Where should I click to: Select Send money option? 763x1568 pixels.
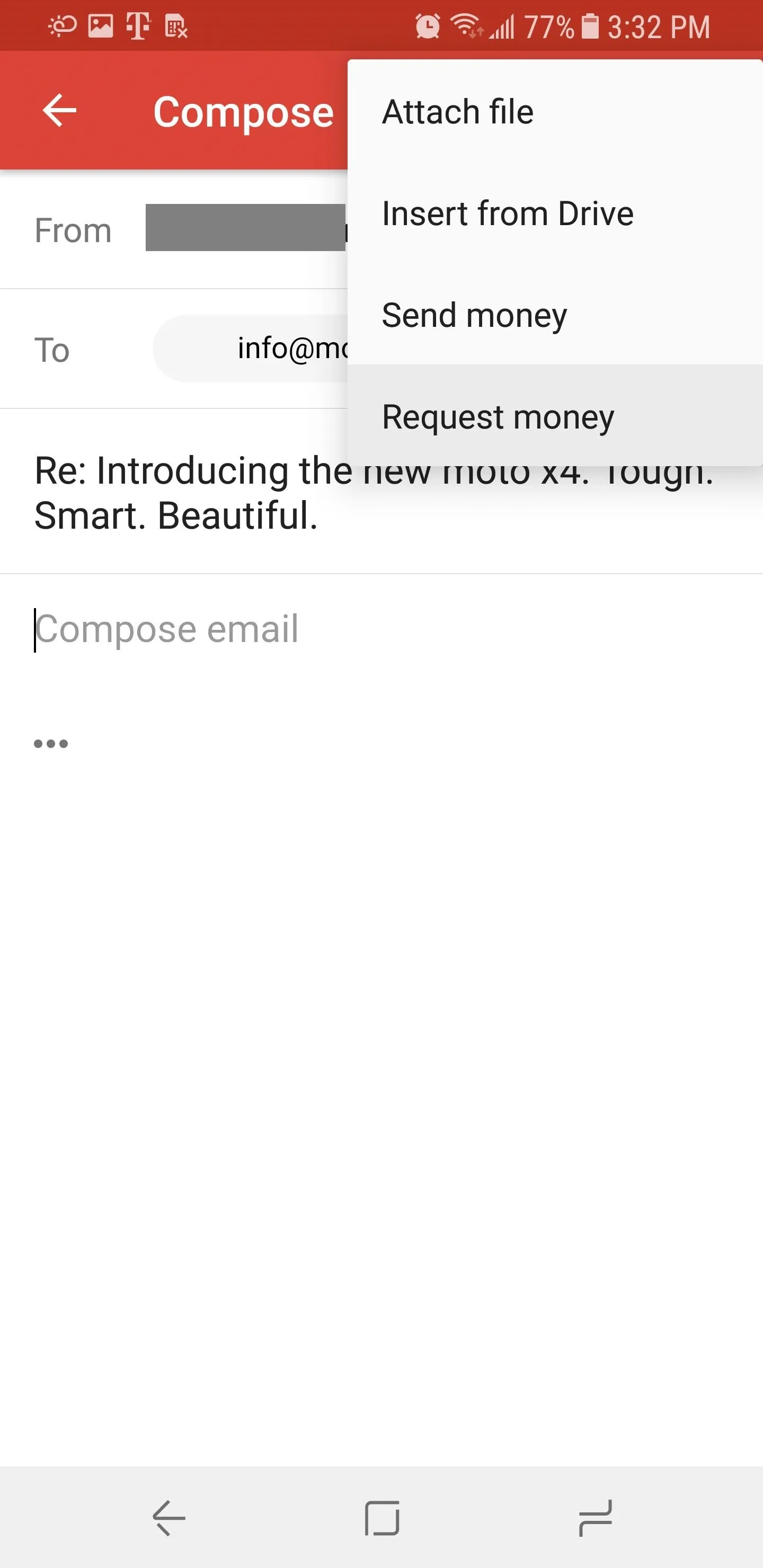point(555,315)
